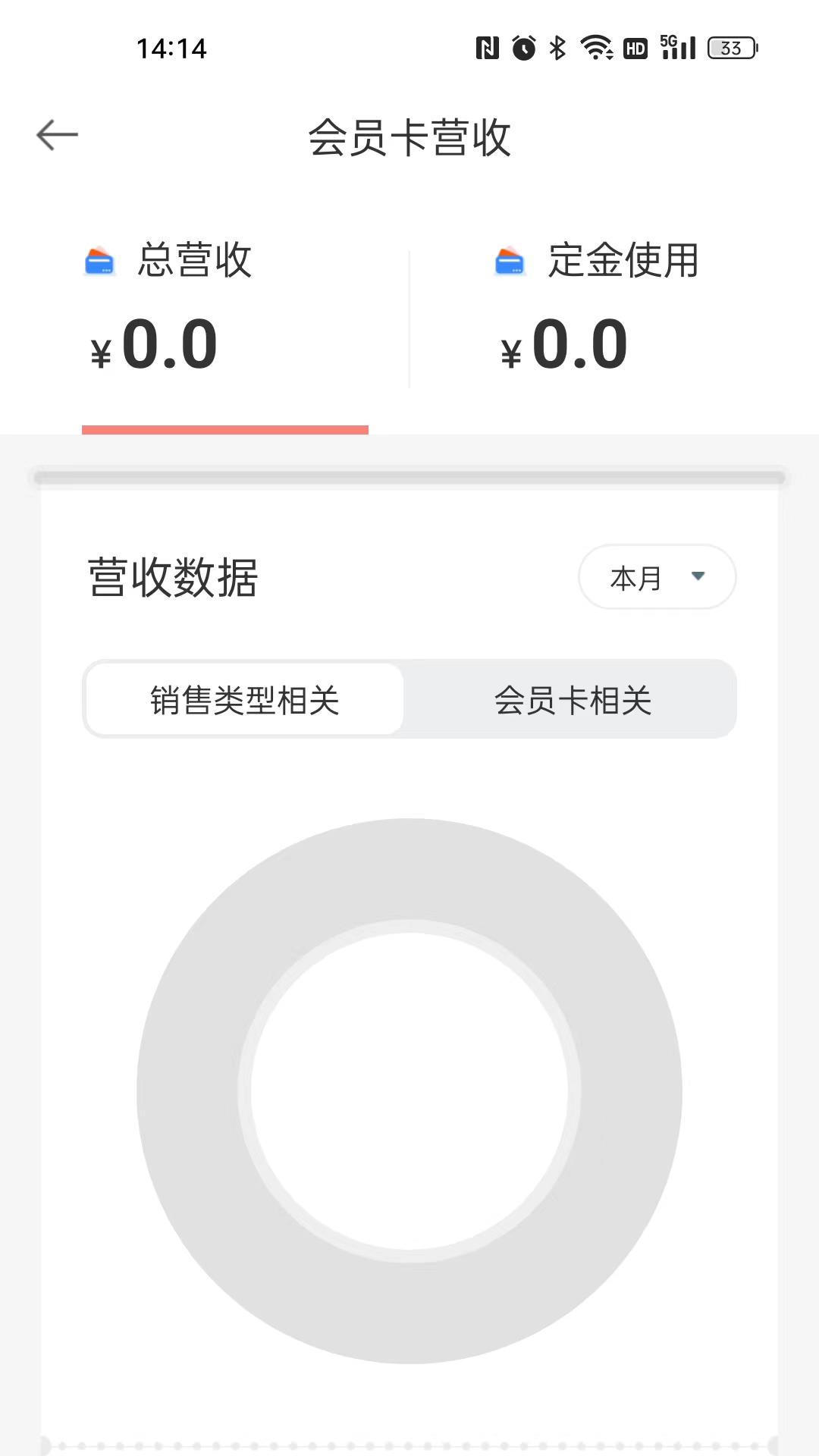This screenshot has height=1456, width=819.
Task: Expand the bottom sheet drag handle
Action: coord(409,476)
